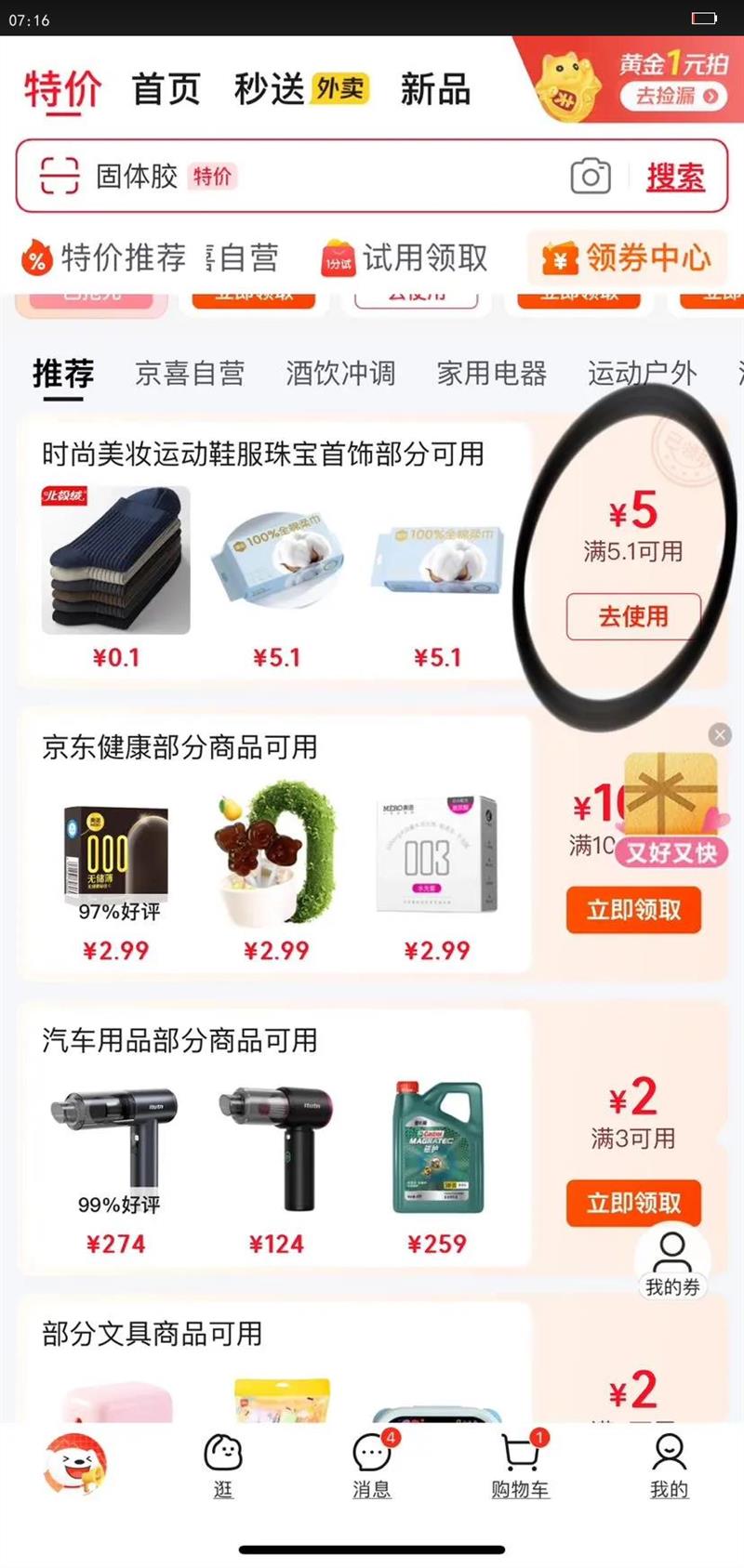Open the scan code icon
The width and height of the screenshot is (744, 1568).
pos(59,176)
